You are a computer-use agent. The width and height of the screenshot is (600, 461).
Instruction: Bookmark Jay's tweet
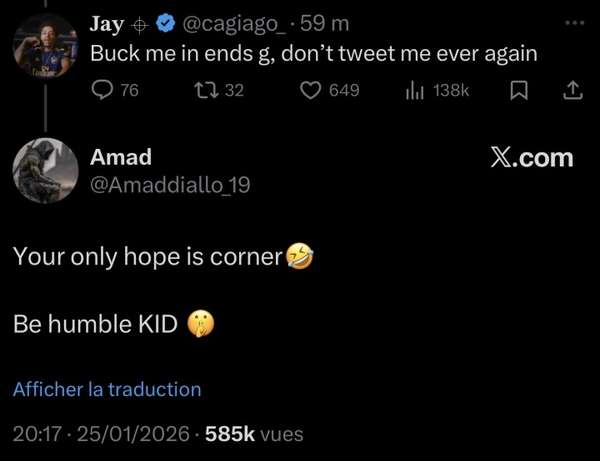(x=519, y=91)
